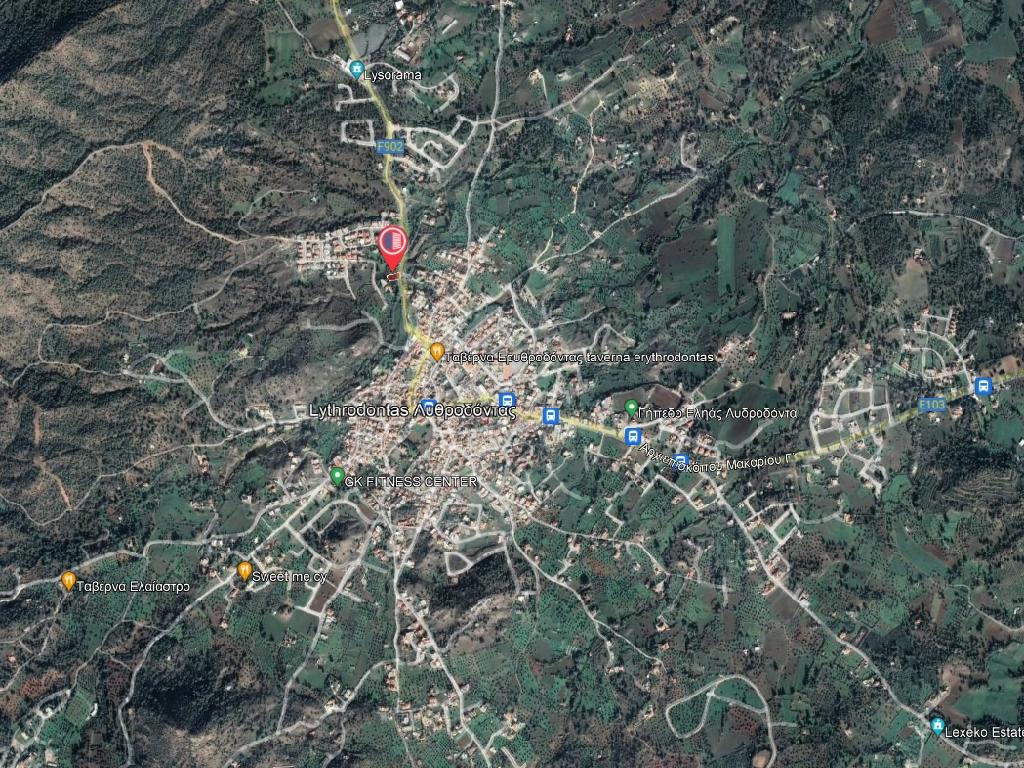Open Γήπεδο Ελιάς Λυθροδόντα green marker
The height and width of the screenshot is (768, 1024).
coord(631,407)
